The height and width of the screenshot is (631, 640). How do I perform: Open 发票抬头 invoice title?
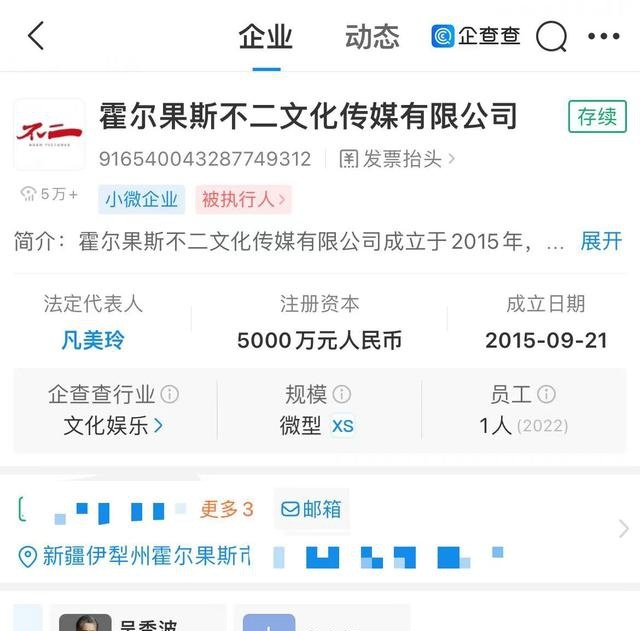(397, 159)
